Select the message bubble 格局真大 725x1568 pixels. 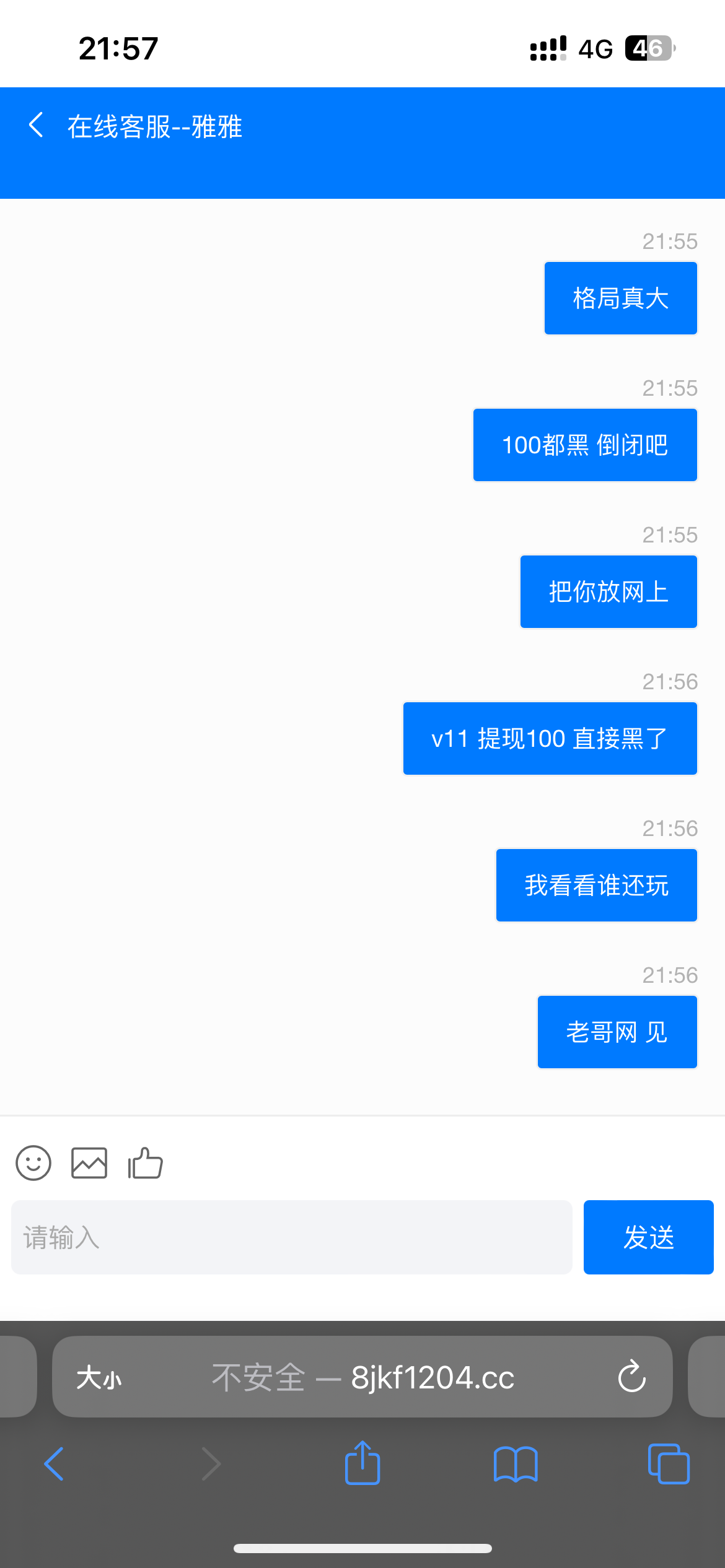point(620,298)
